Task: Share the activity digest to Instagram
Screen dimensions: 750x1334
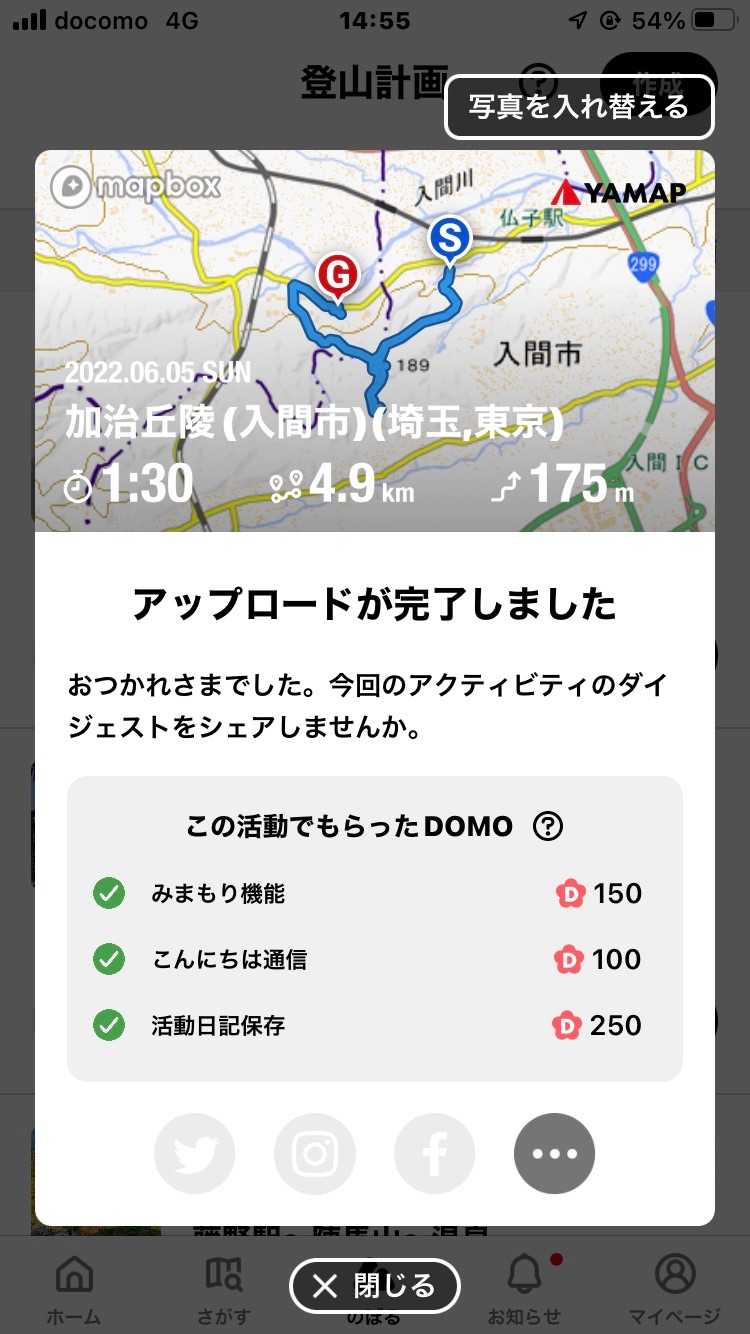Action: point(315,1154)
